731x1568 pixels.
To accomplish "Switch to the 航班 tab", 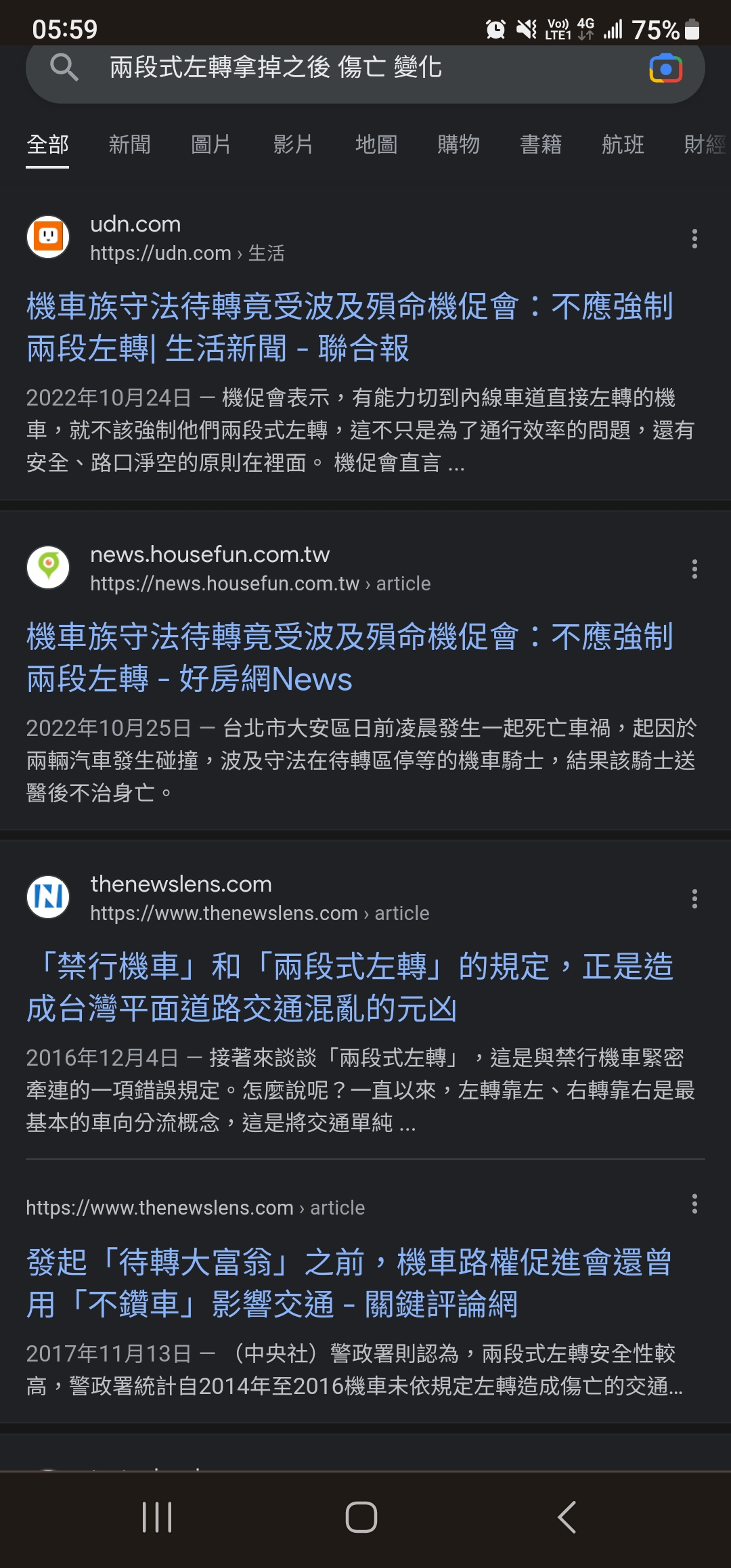I will point(623,144).
